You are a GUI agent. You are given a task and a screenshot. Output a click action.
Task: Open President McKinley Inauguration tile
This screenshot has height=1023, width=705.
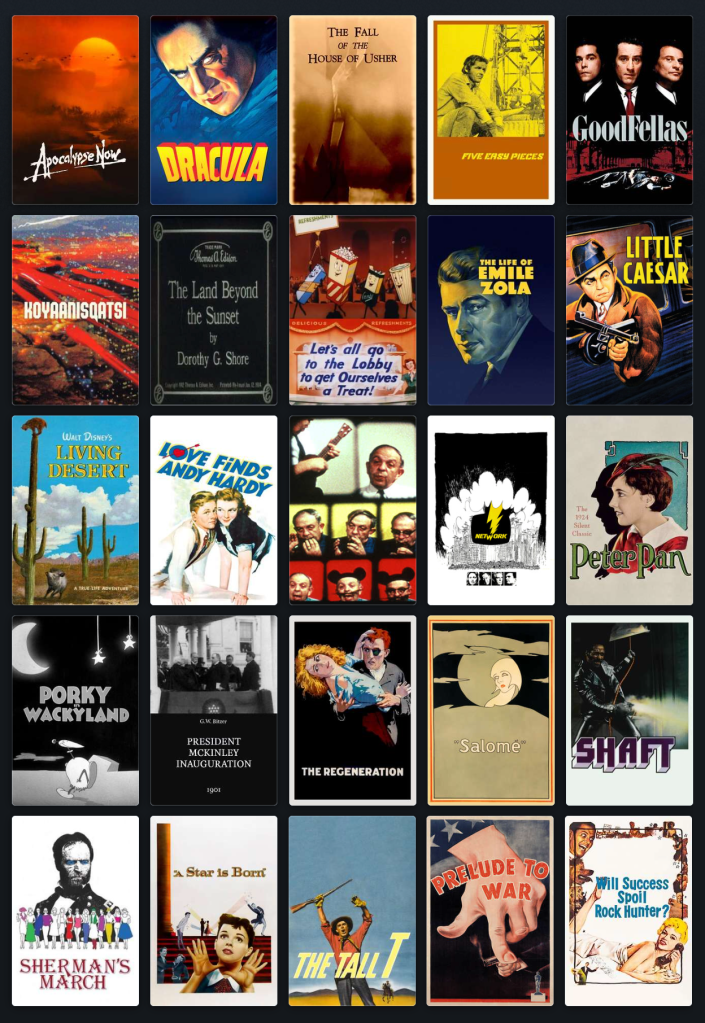[x=213, y=710]
